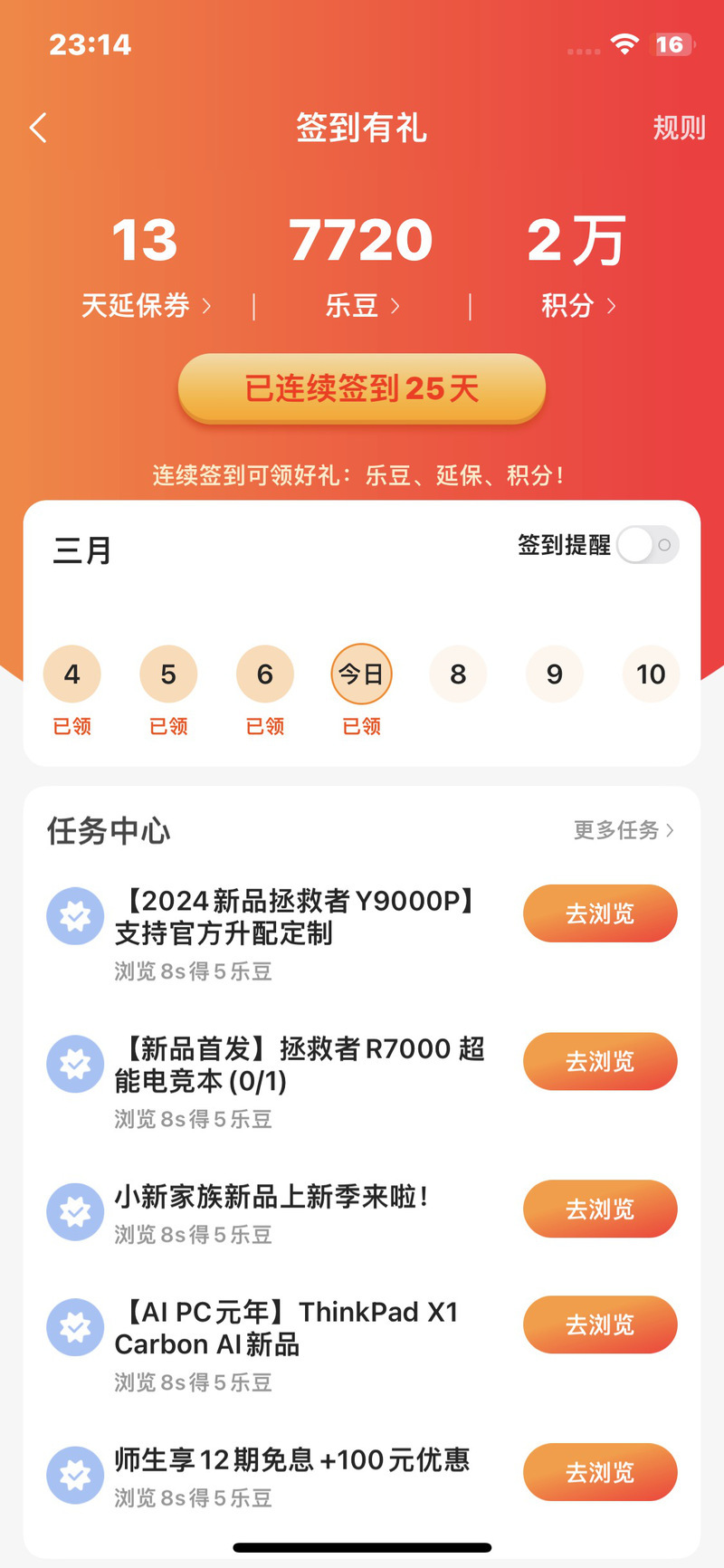
Task: Open the 规则 rules page
Action: coord(679,128)
